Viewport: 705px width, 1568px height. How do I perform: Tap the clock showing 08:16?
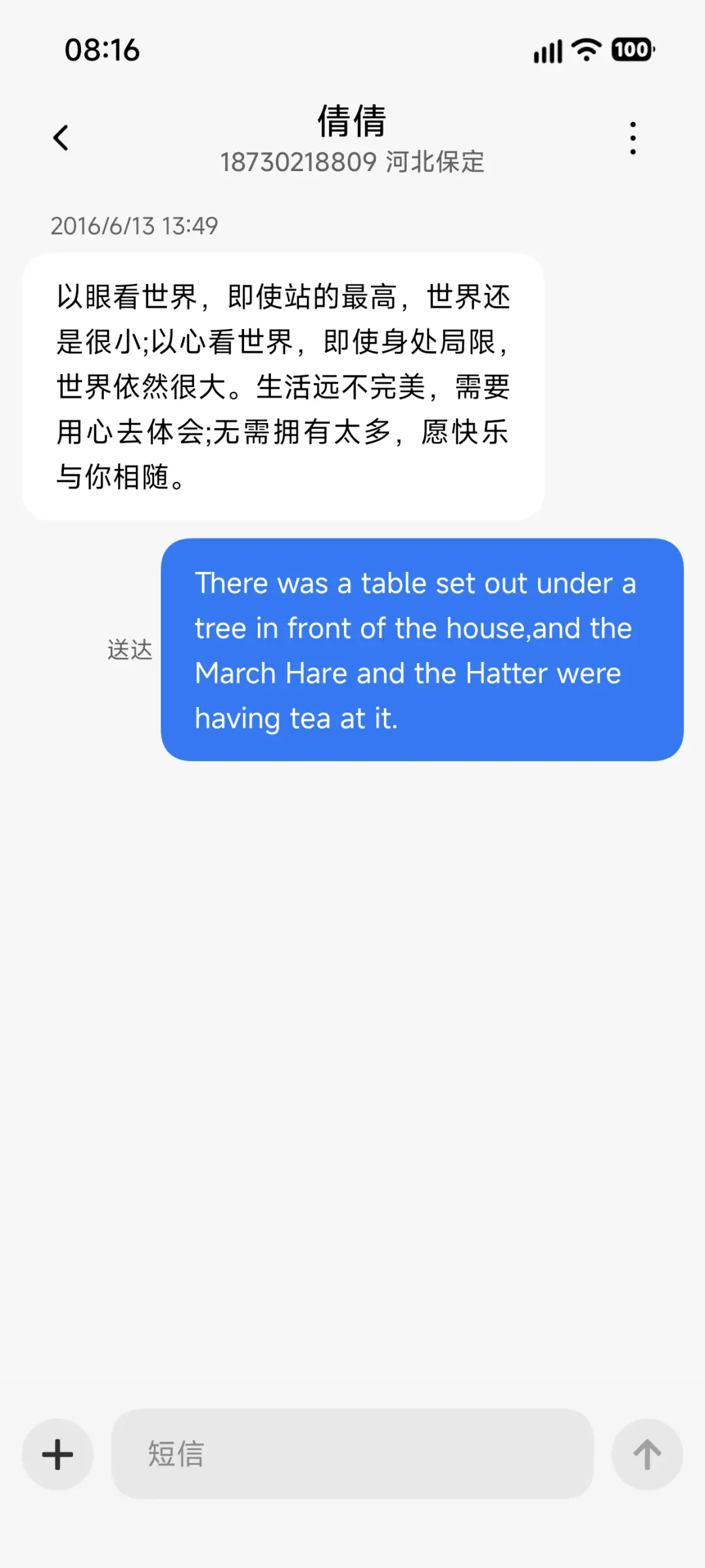point(102,50)
